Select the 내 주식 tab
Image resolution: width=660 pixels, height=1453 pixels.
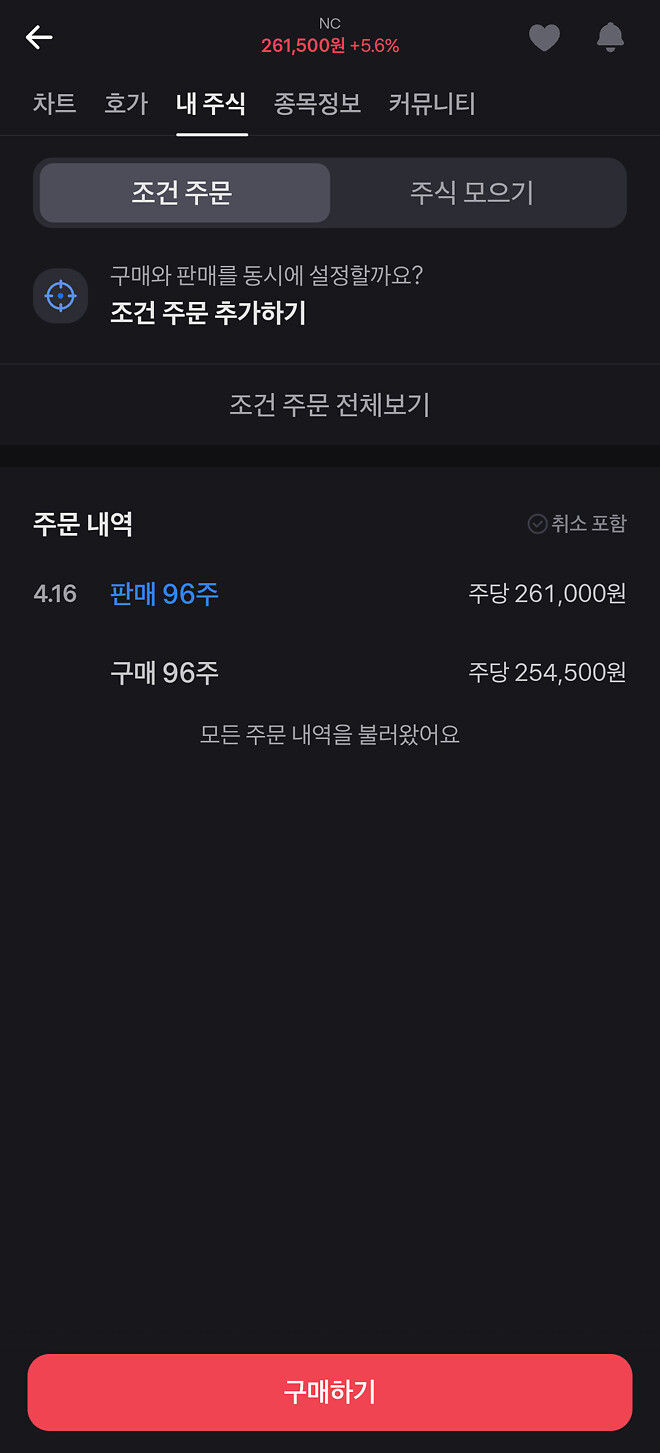tap(211, 104)
